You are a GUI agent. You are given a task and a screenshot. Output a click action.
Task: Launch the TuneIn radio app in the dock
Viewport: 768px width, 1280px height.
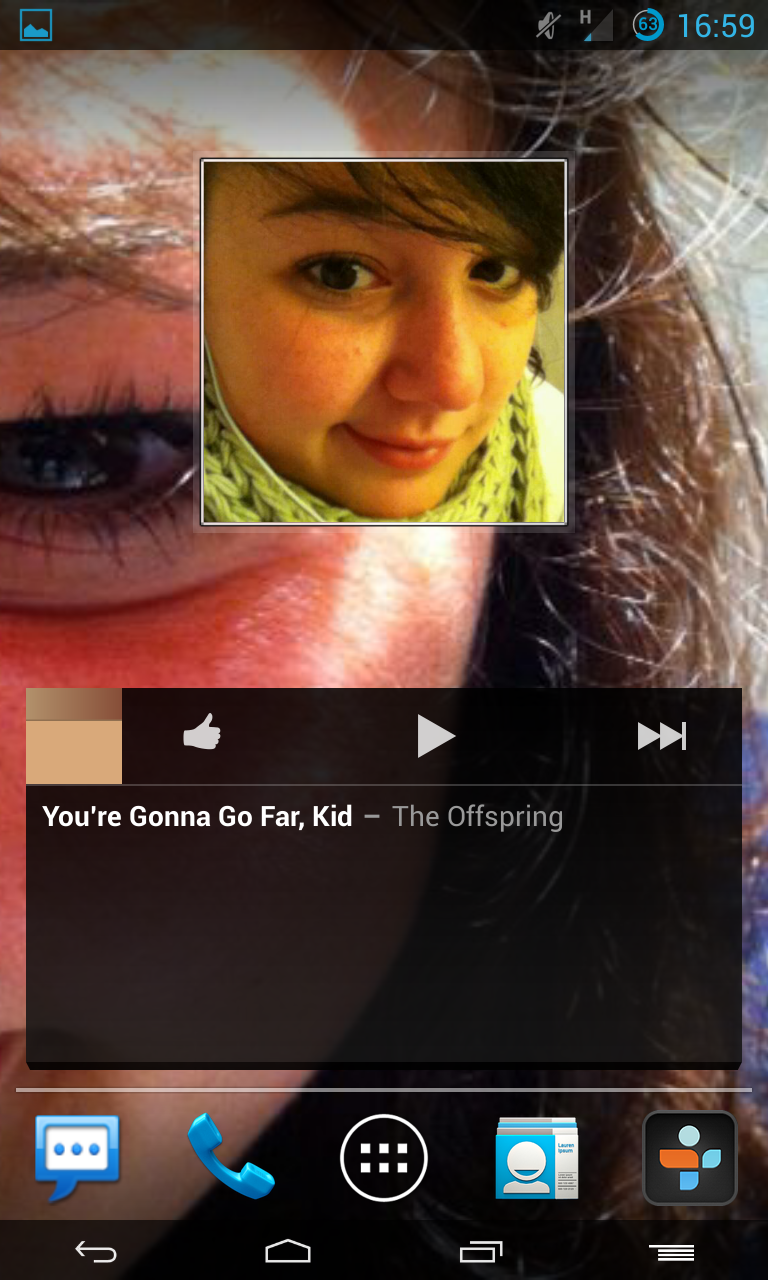click(x=690, y=1158)
